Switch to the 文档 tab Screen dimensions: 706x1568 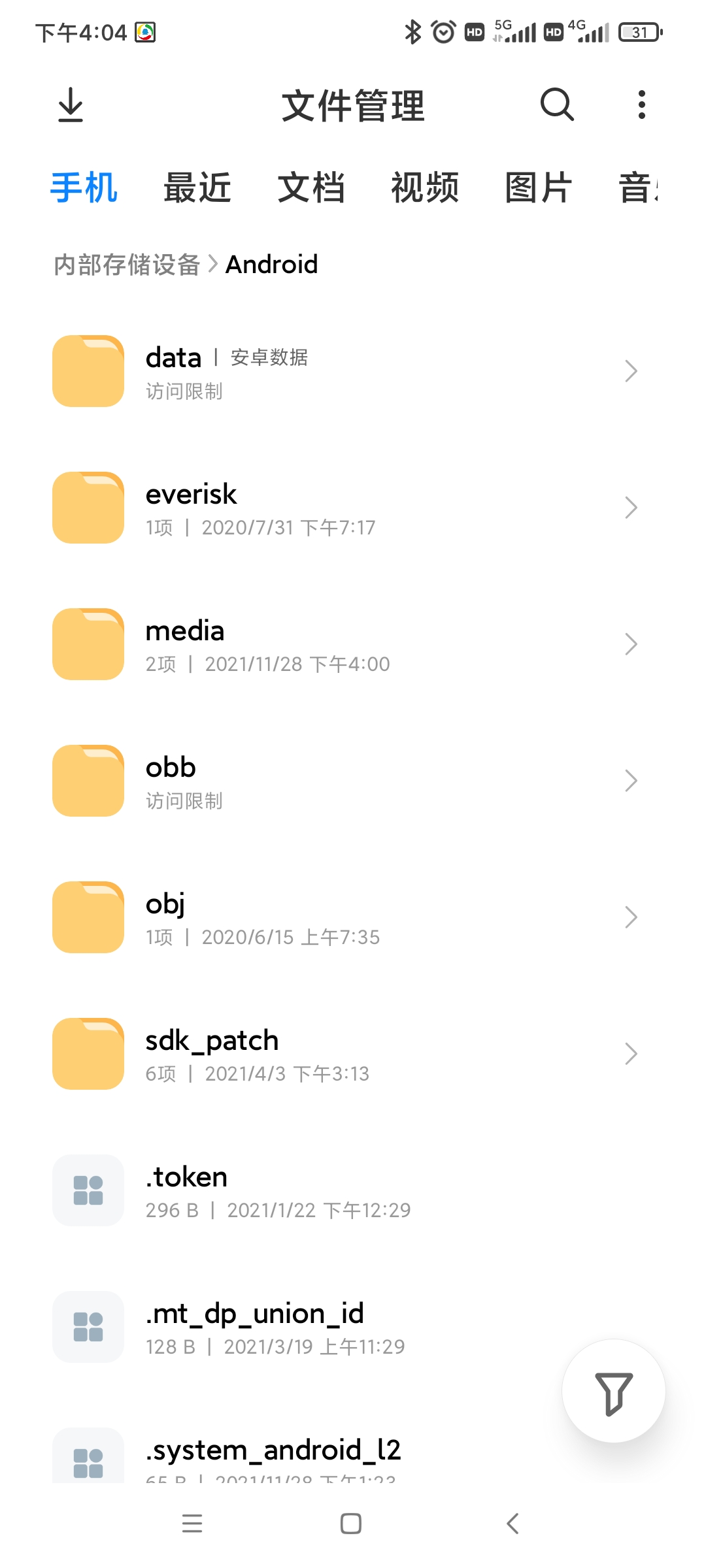point(311,188)
